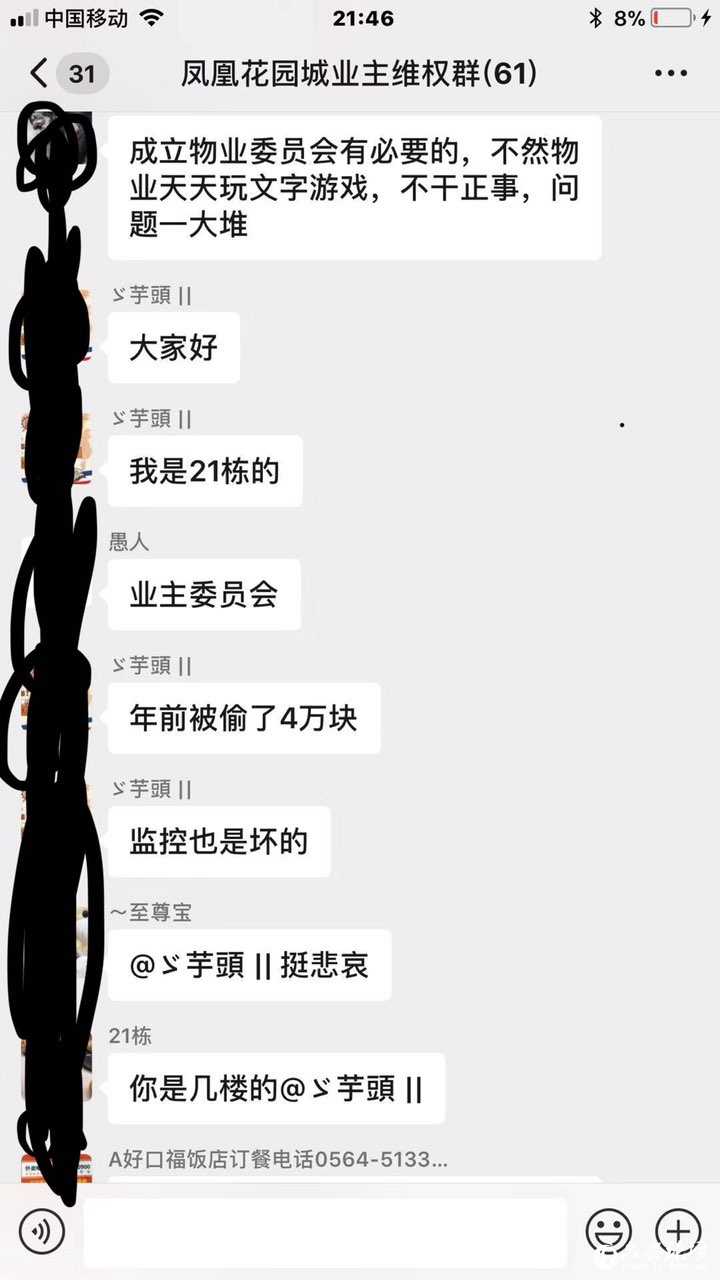Select the message bubble saying 大家好
This screenshot has height=1280, width=720.
click(x=174, y=348)
